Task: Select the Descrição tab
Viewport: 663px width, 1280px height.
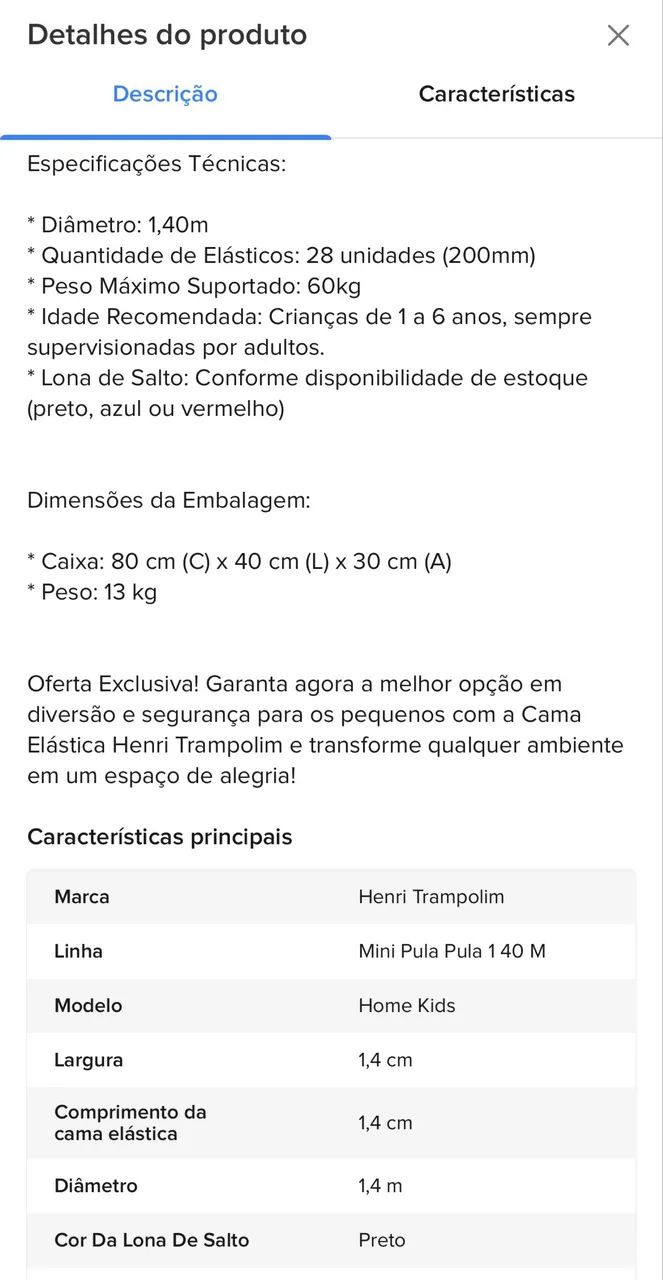Action: pyautogui.click(x=165, y=94)
